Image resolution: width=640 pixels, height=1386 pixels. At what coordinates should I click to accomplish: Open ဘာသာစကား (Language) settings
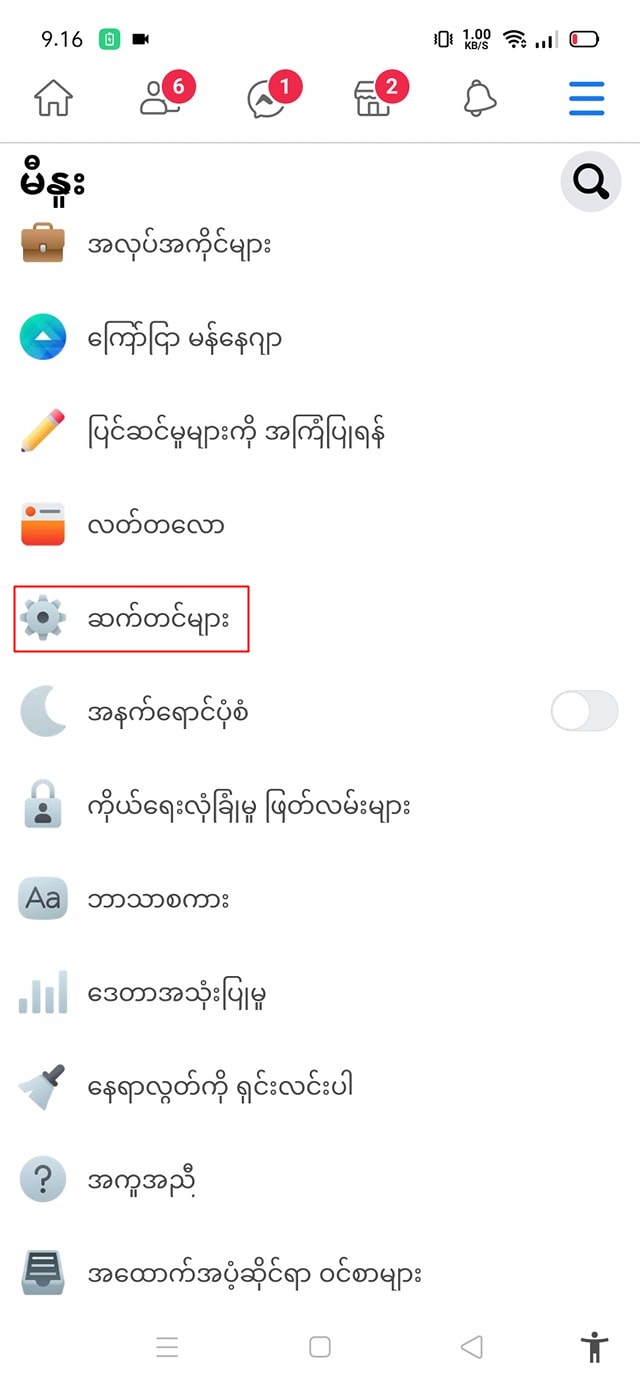[x=158, y=899]
